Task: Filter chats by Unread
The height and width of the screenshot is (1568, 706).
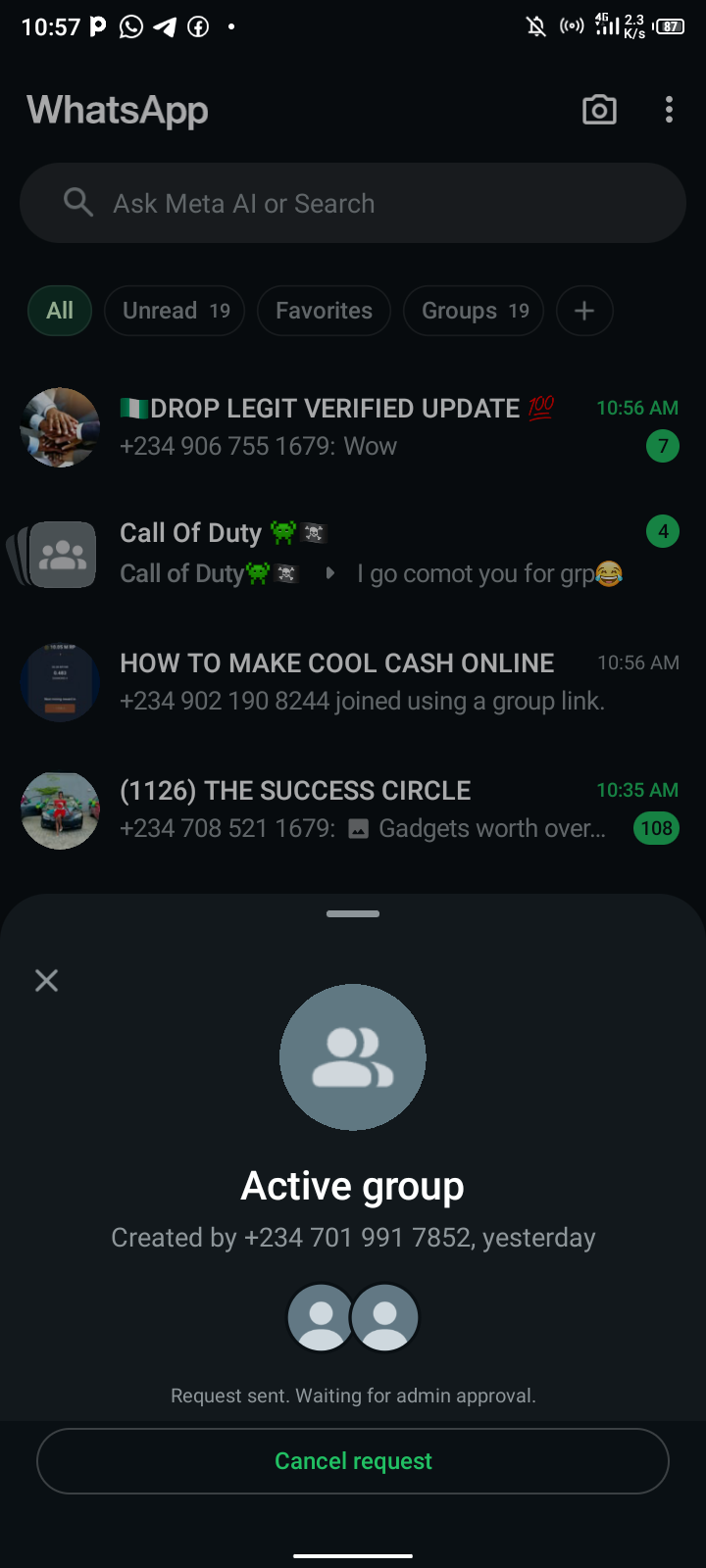Action: 175,311
